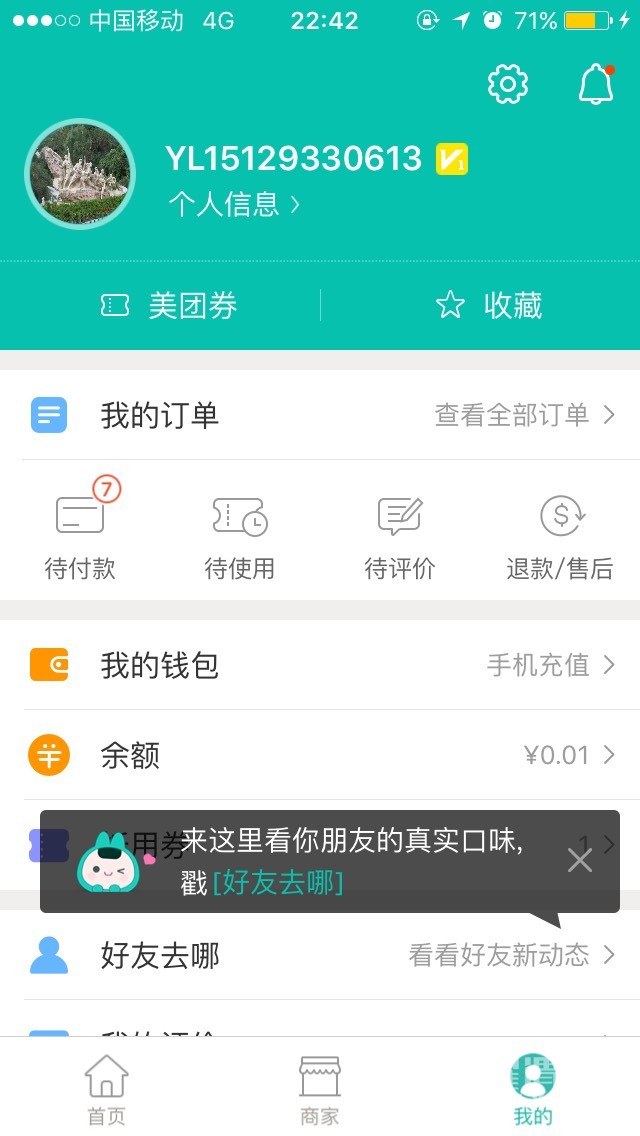The width and height of the screenshot is (640, 1136).
Task: Open 个人信息 personal info
Action: 234,205
